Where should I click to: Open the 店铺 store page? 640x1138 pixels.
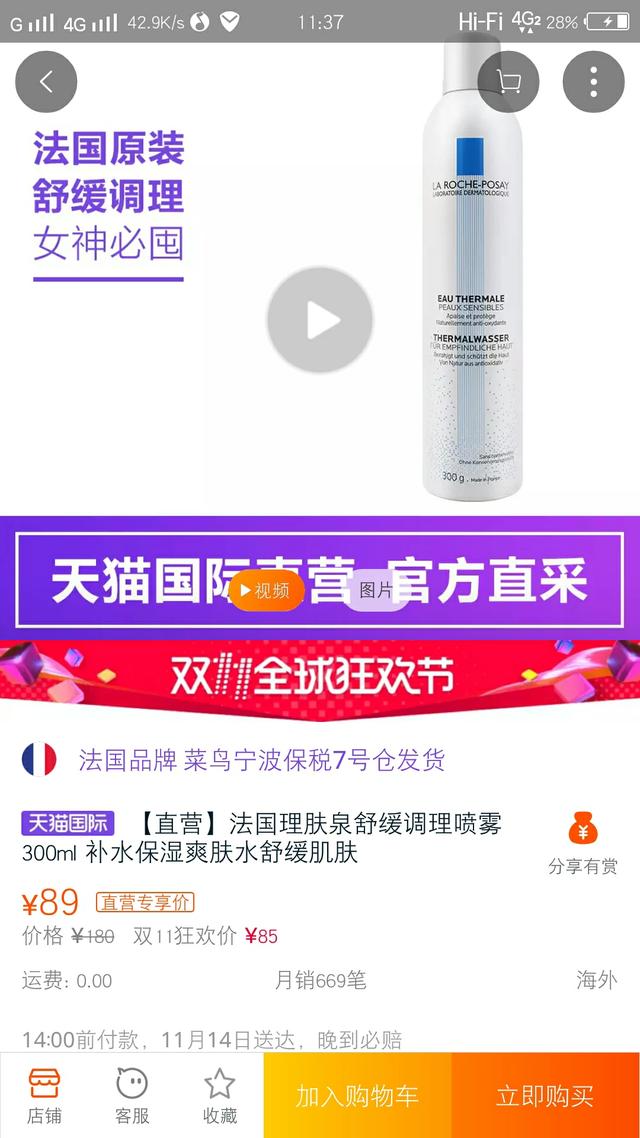(44, 1095)
